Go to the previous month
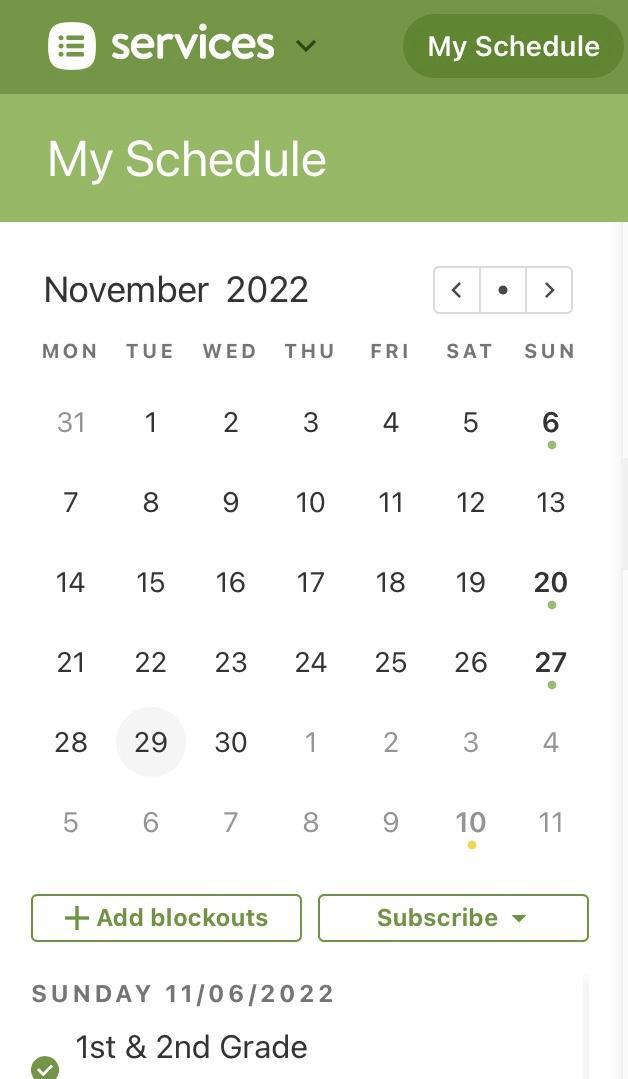Image resolution: width=628 pixels, height=1079 pixels. click(x=457, y=290)
